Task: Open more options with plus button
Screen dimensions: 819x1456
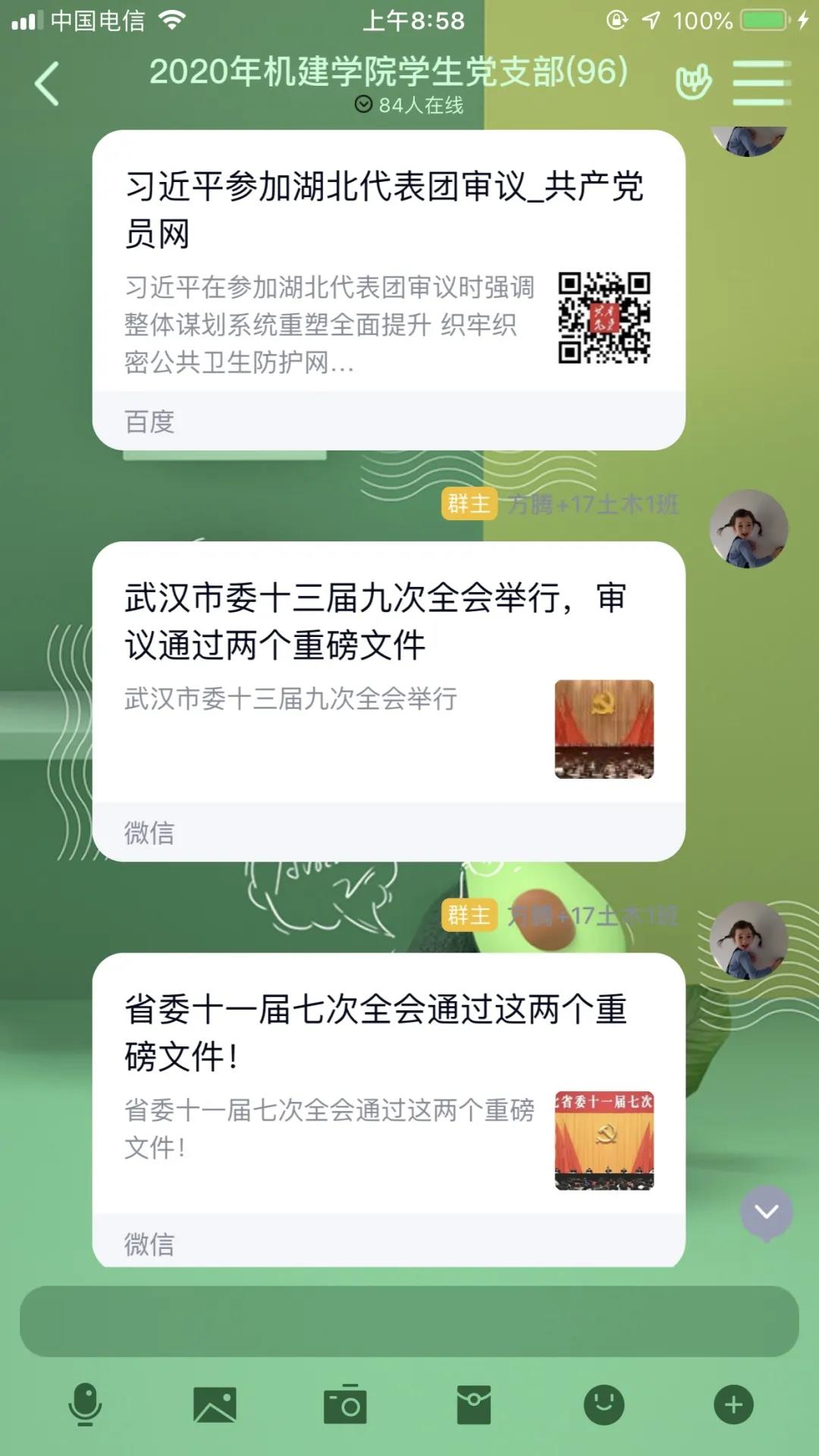Action: coord(733,1404)
